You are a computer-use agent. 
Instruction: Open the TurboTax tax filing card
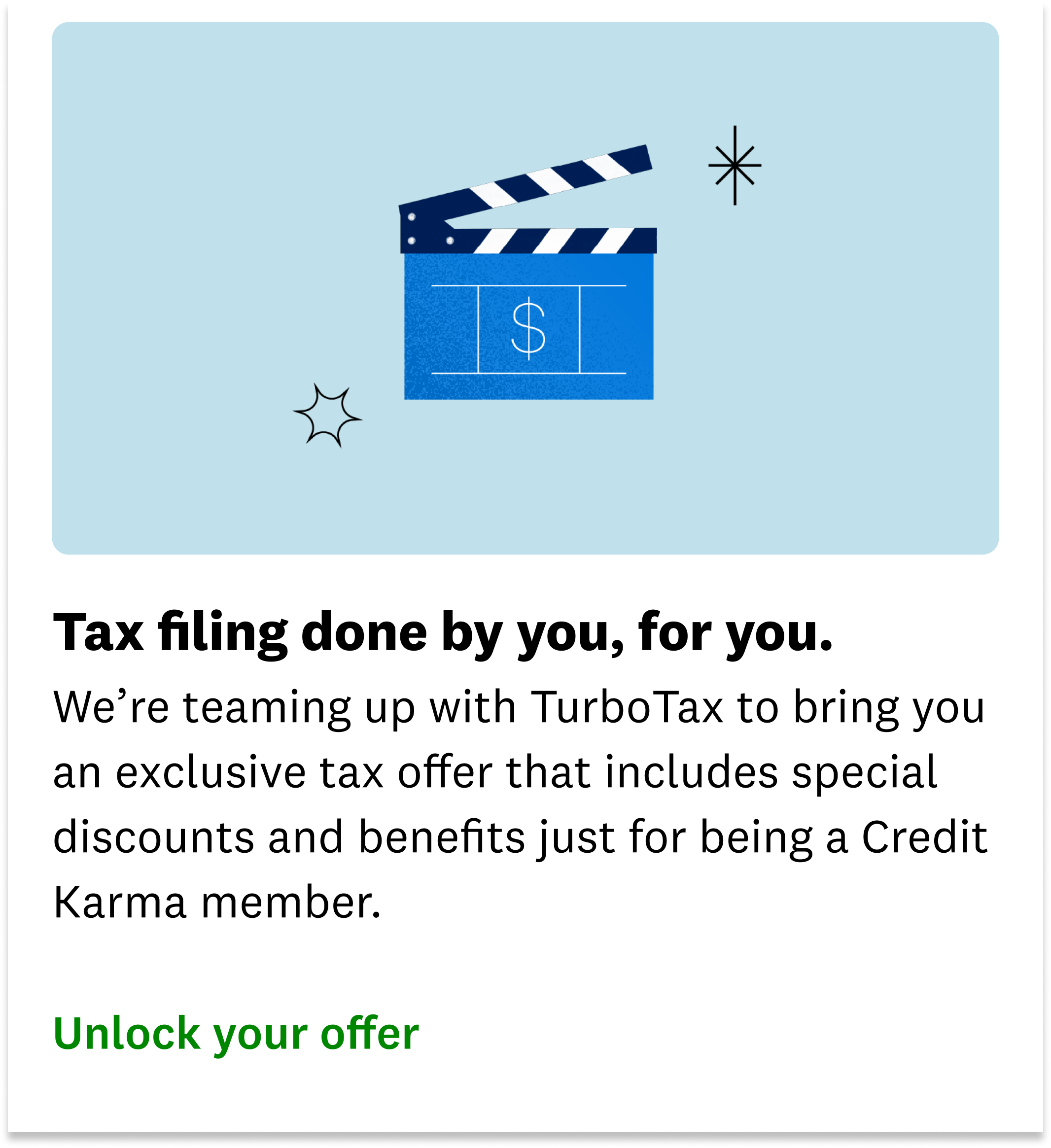525,288
